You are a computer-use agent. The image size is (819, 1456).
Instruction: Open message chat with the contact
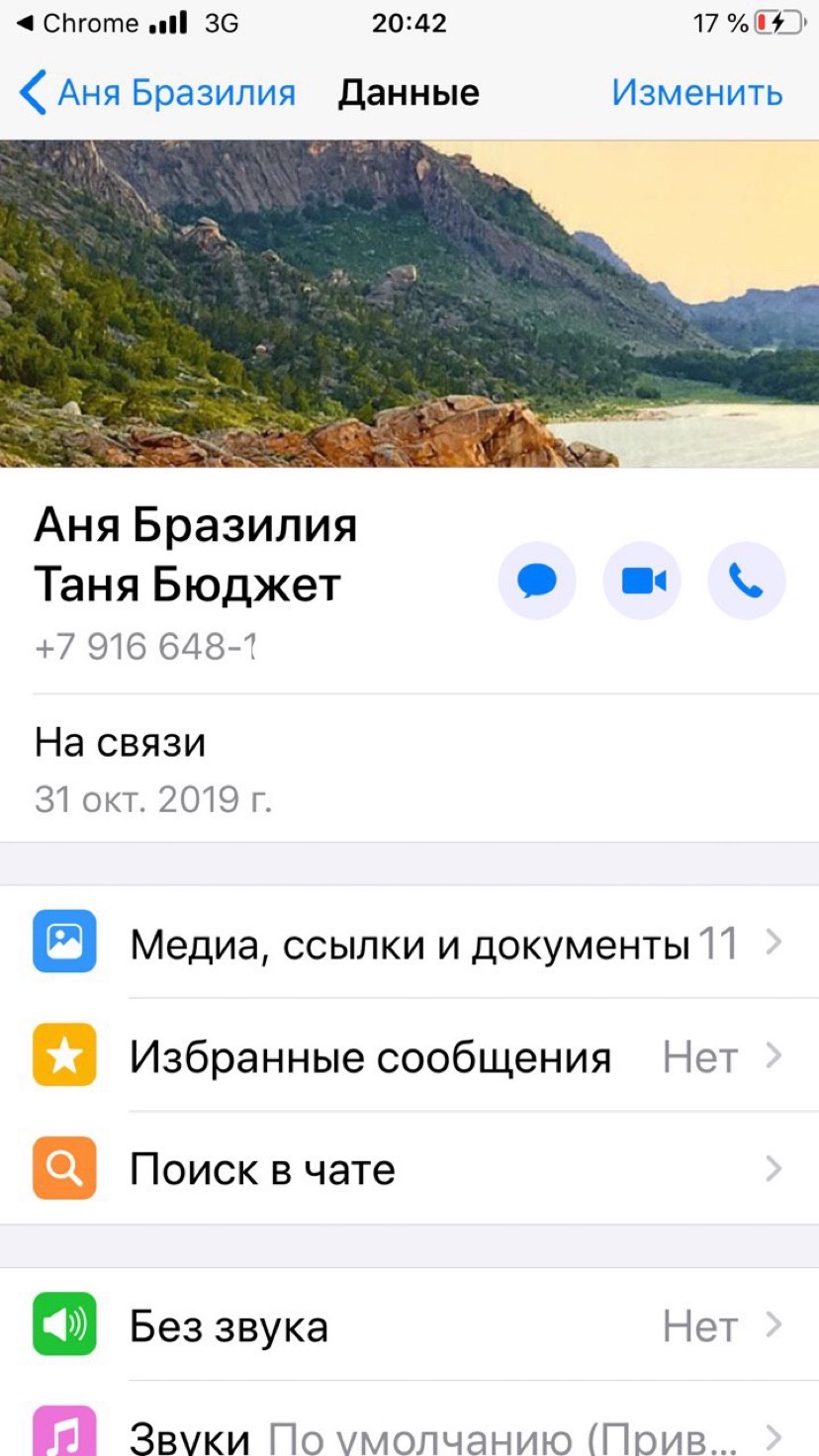tap(536, 582)
